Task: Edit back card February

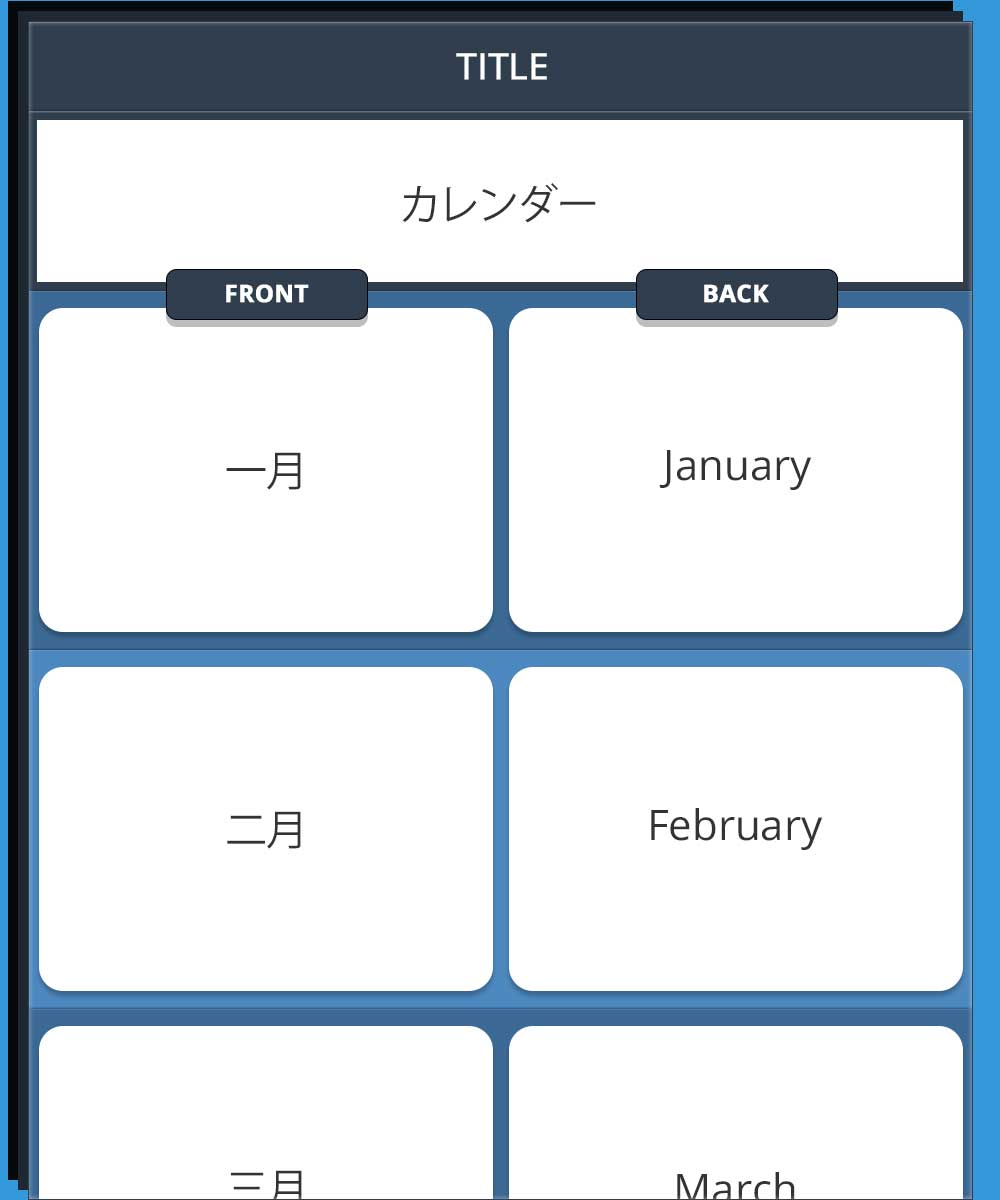Action: (x=736, y=828)
